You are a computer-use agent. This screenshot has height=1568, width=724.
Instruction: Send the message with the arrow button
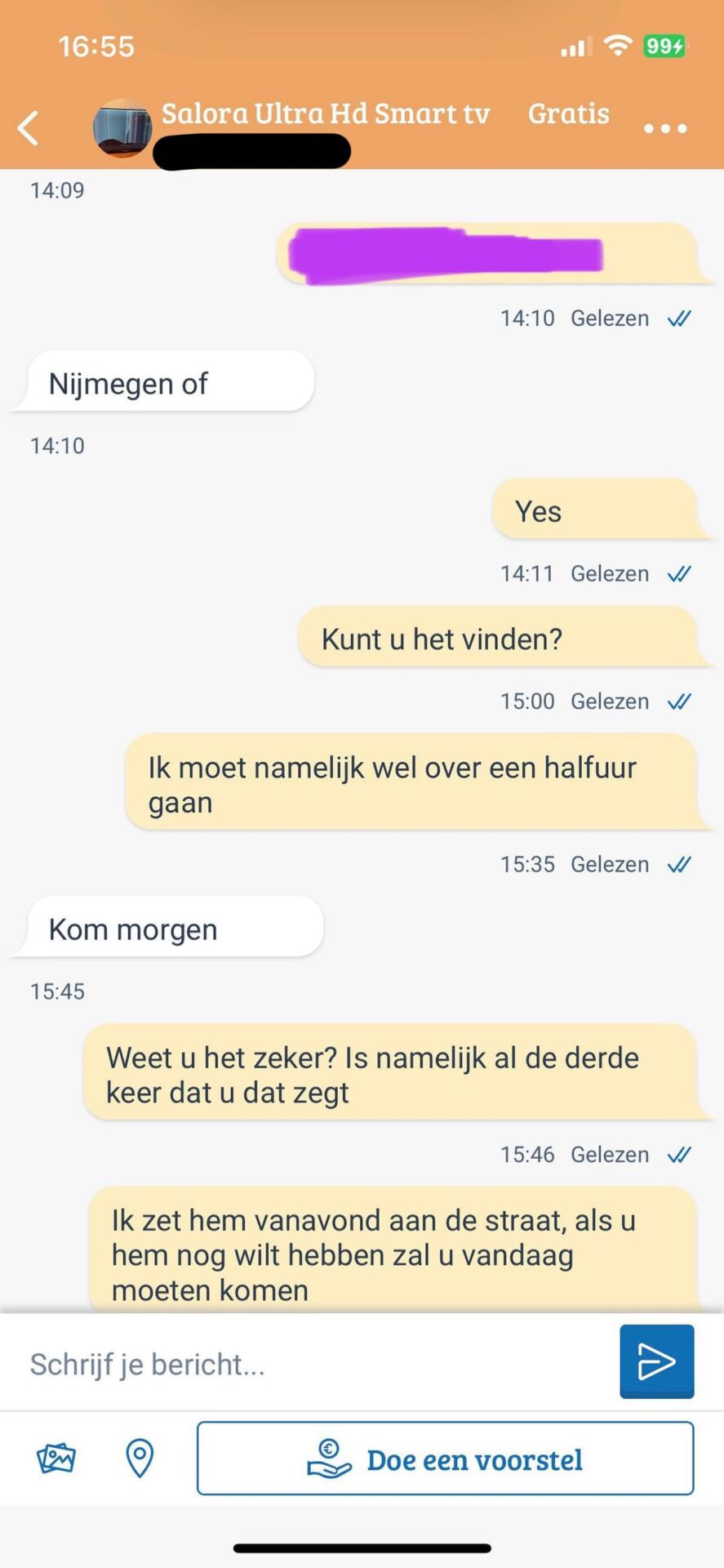click(656, 1361)
